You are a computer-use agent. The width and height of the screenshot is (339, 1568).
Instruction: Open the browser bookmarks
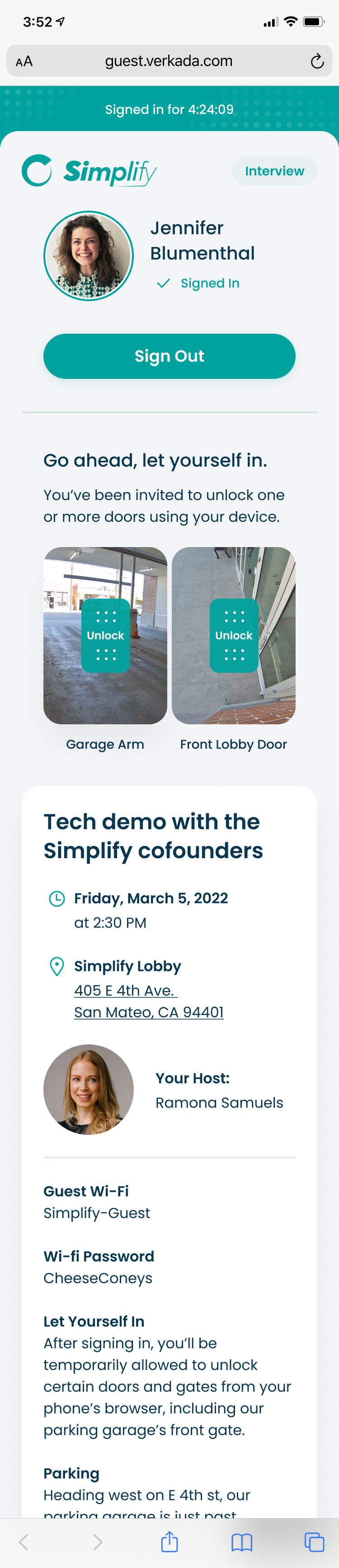pyautogui.click(x=242, y=1542)
